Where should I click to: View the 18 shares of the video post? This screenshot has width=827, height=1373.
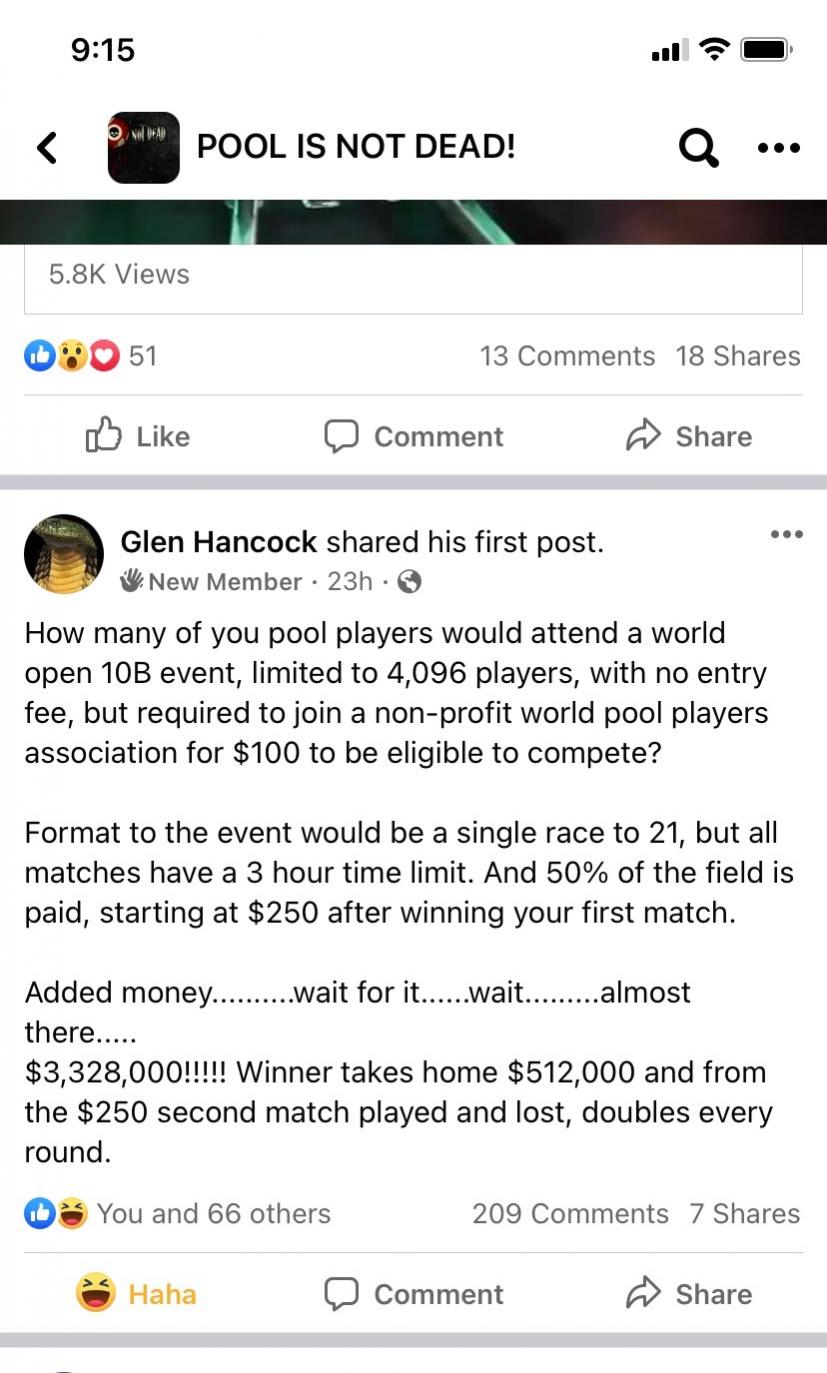tap(738, 356)
